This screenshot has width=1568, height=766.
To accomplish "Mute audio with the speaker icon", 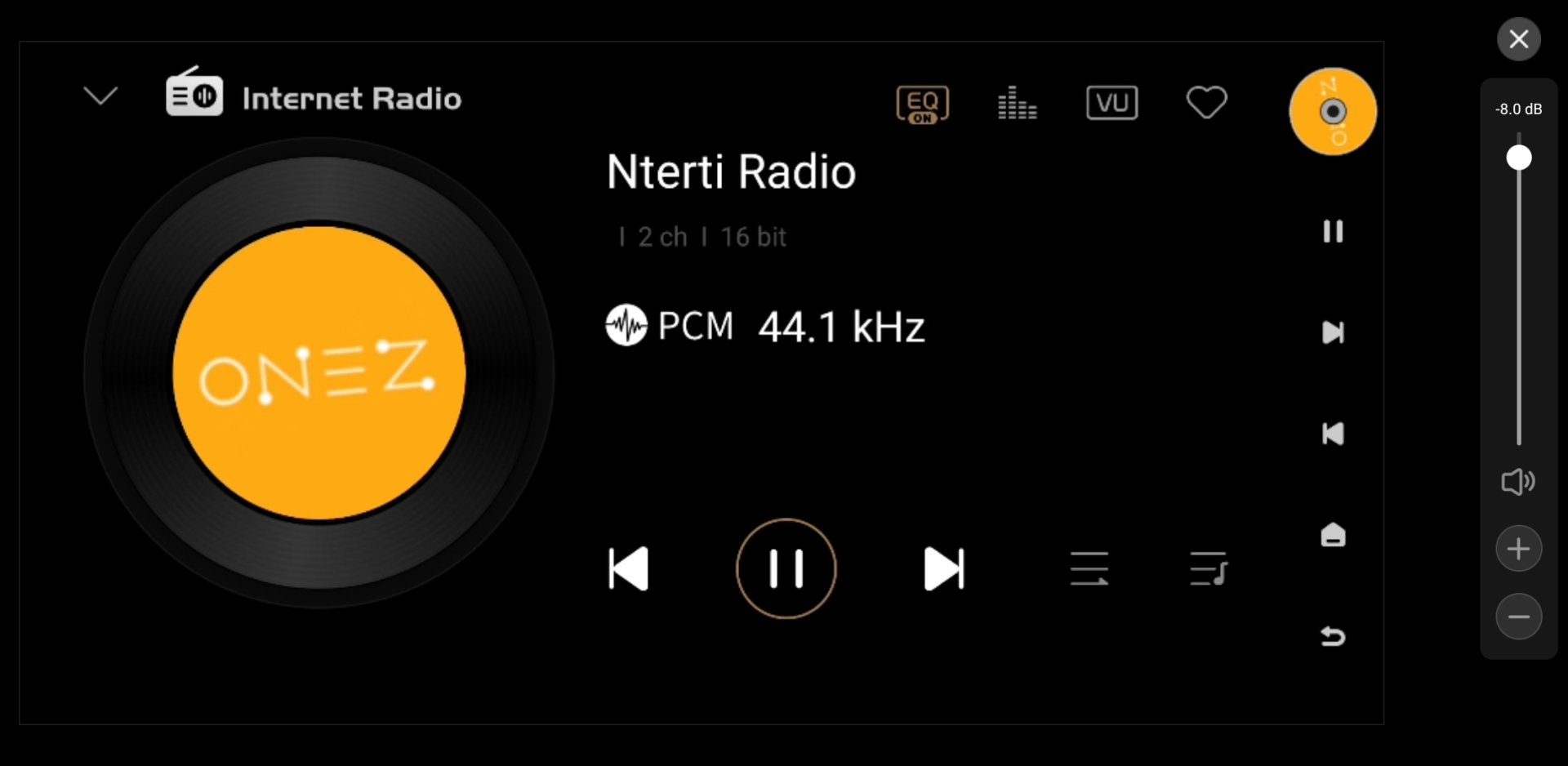I will 1517,482.
